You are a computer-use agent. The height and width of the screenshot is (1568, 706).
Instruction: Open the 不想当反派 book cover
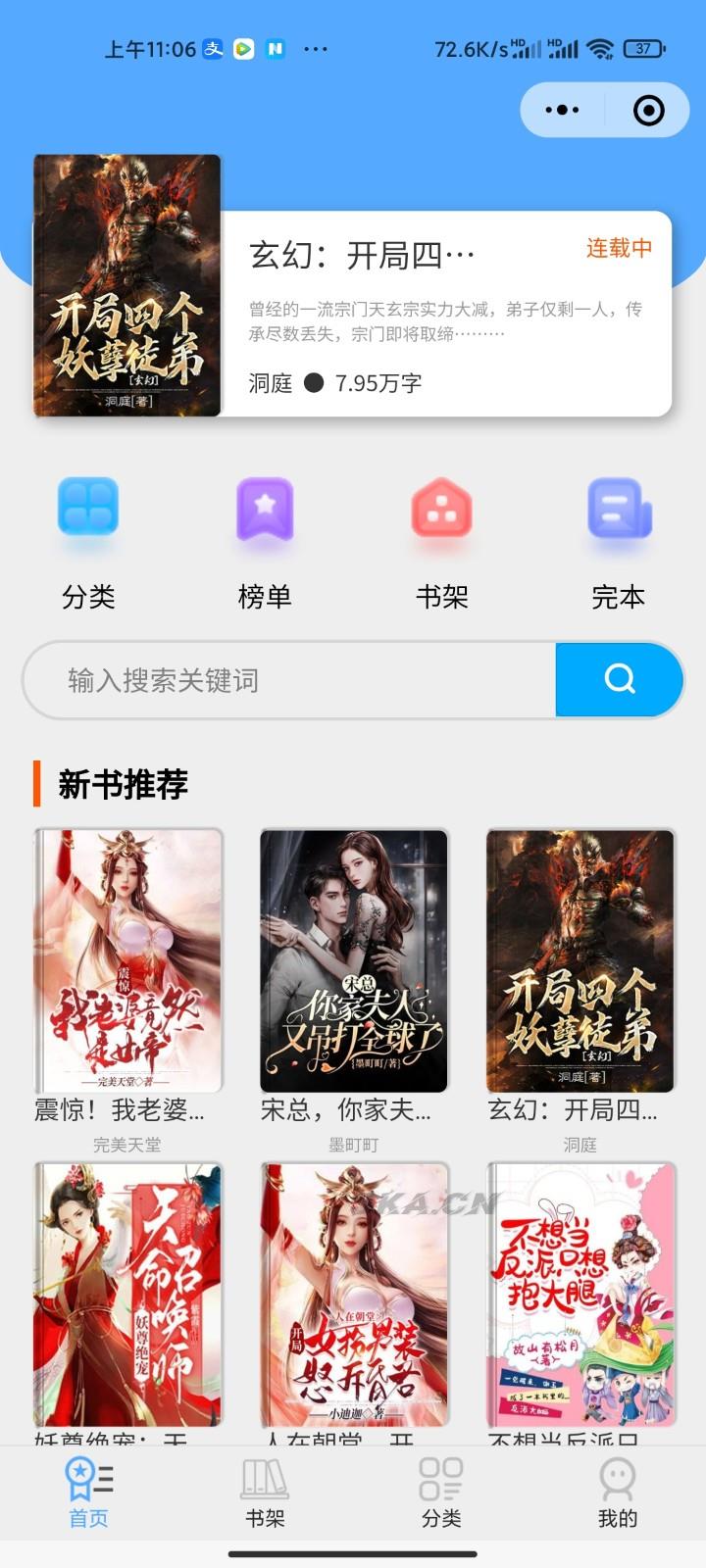579,1292
